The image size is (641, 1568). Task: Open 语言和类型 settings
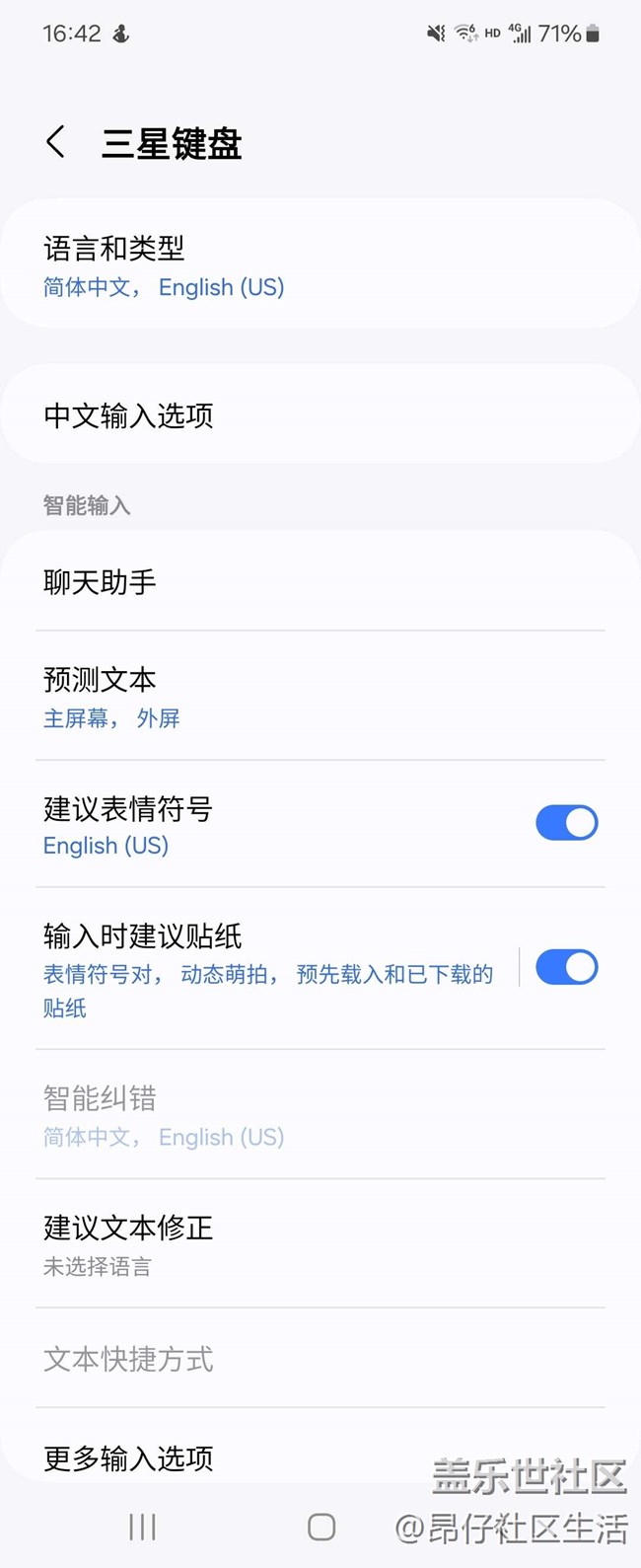pyautogui.click(x=320, y=264)
